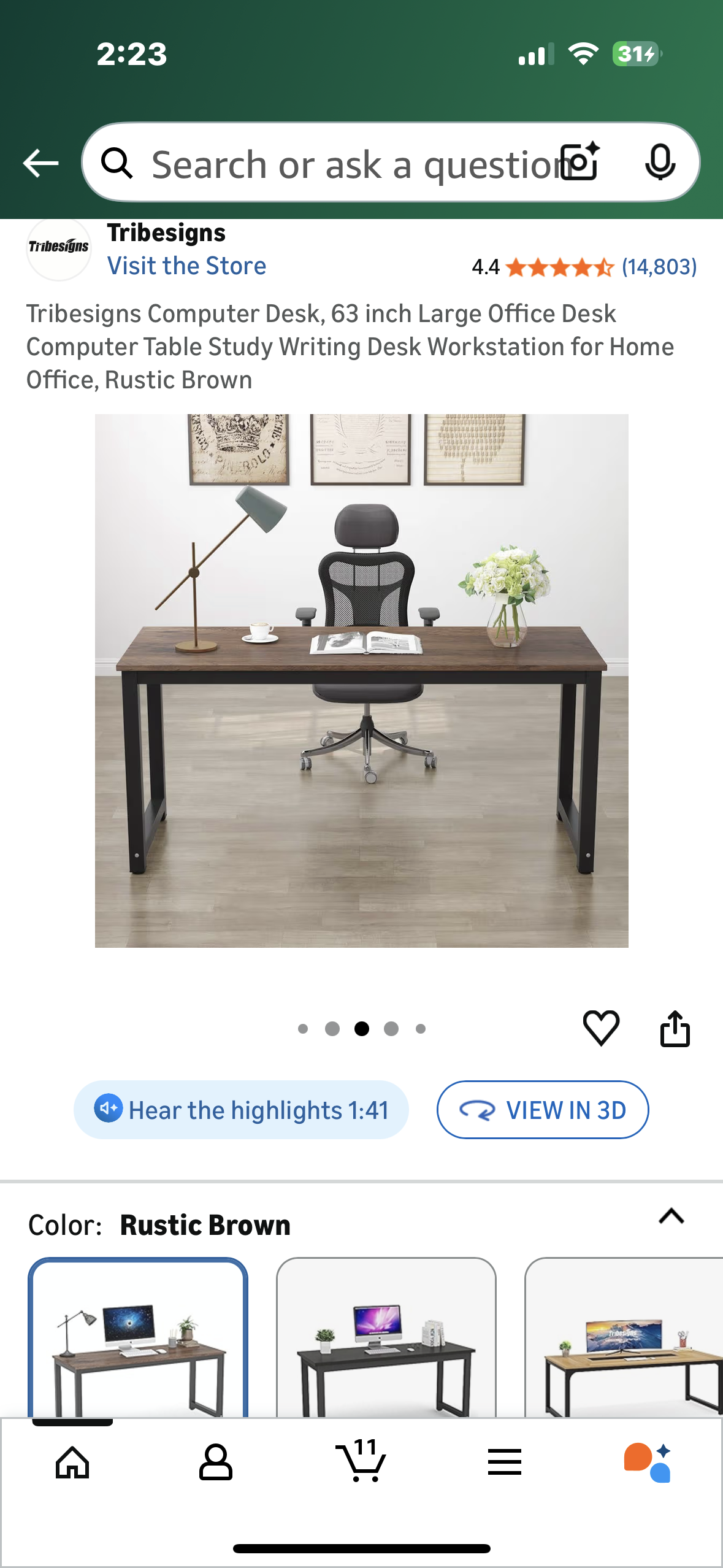723x1568 pixels.
Task: Add the desk to your wish list heart
Action: pyautogui.click(x=602, y=1029)
